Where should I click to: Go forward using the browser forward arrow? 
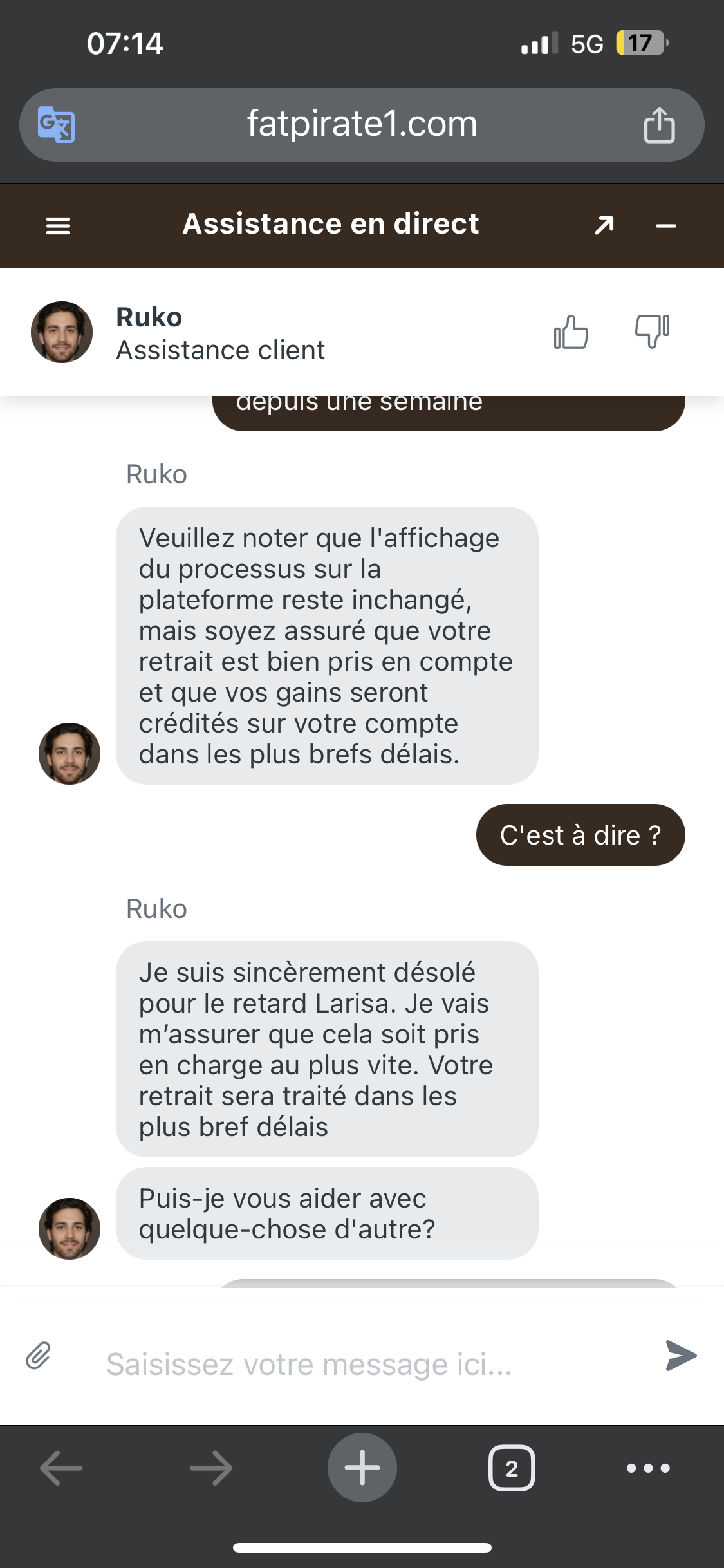coord(212,1468)
